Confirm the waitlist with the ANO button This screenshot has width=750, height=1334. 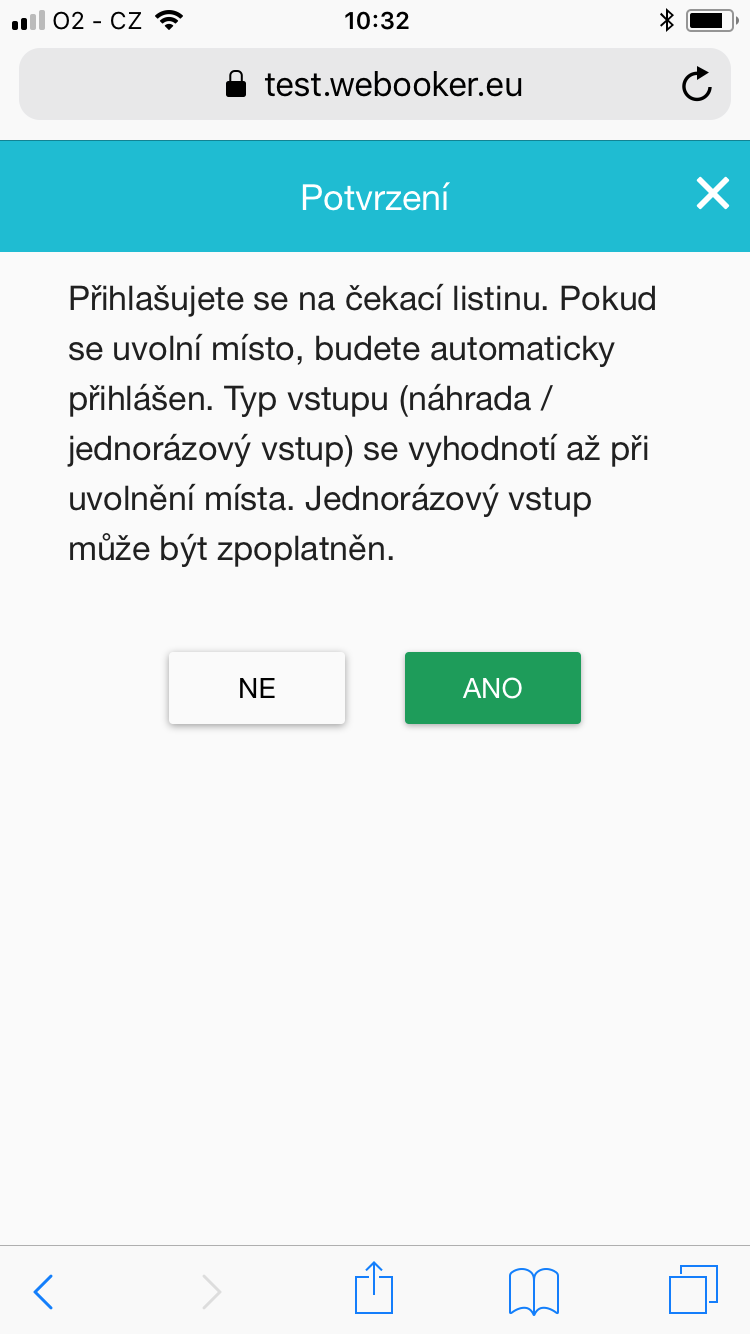(x=493, y=688)
